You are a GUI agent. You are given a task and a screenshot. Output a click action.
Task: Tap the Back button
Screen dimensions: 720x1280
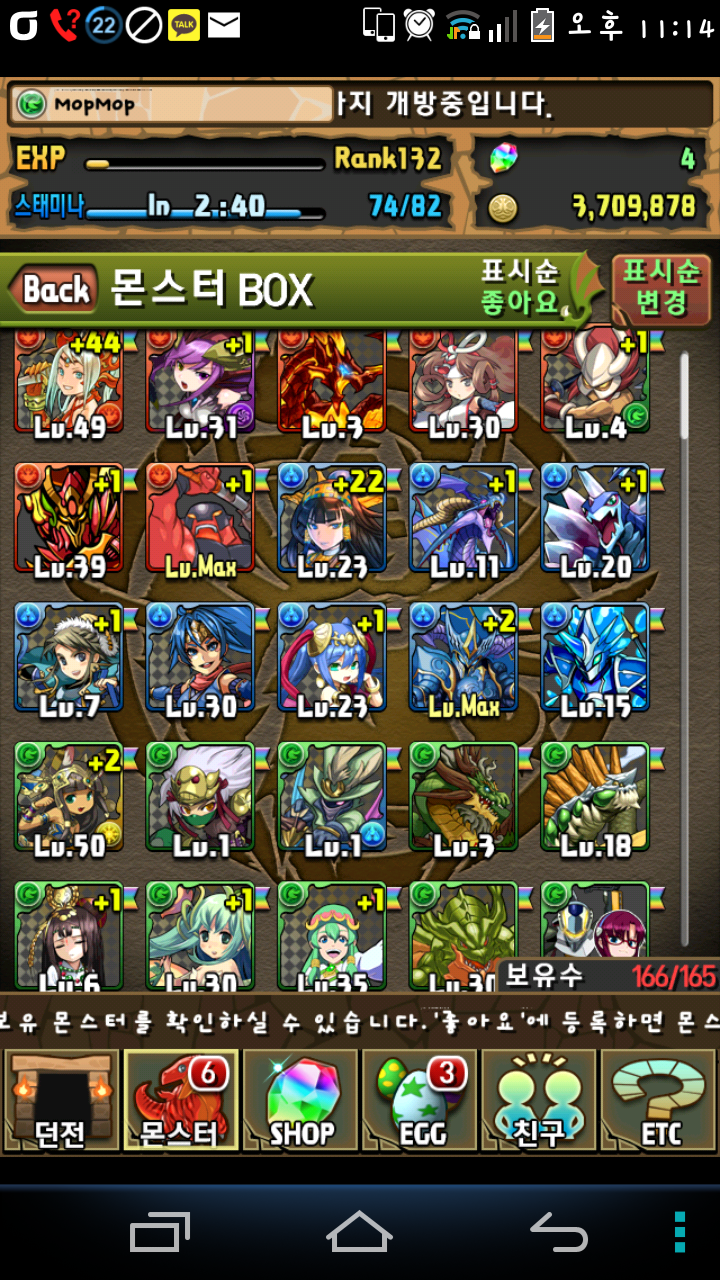[55, 290]
